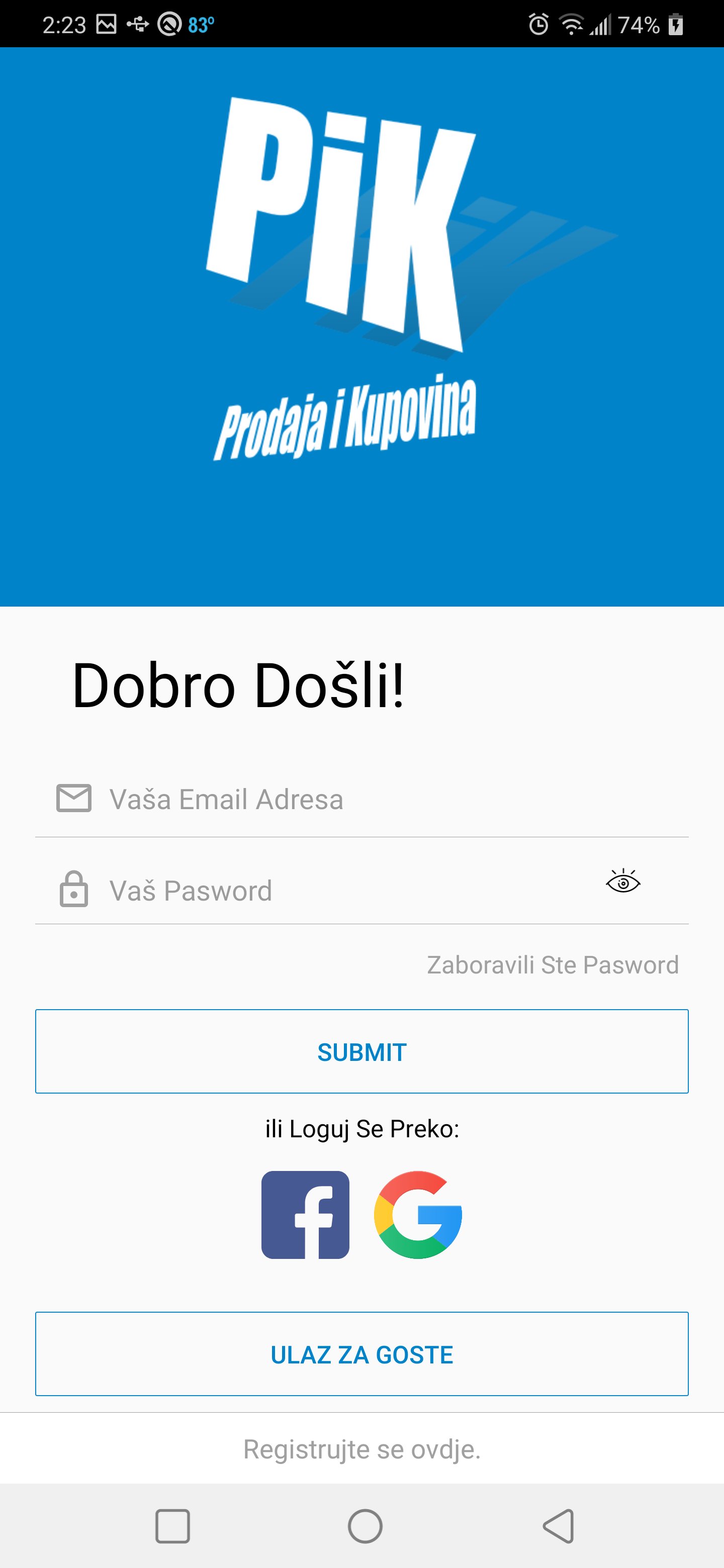The image size is (724, 1568).
Task: Enter as guest via ULAZ ZA GOSTE
Action: click(361, 1354)
